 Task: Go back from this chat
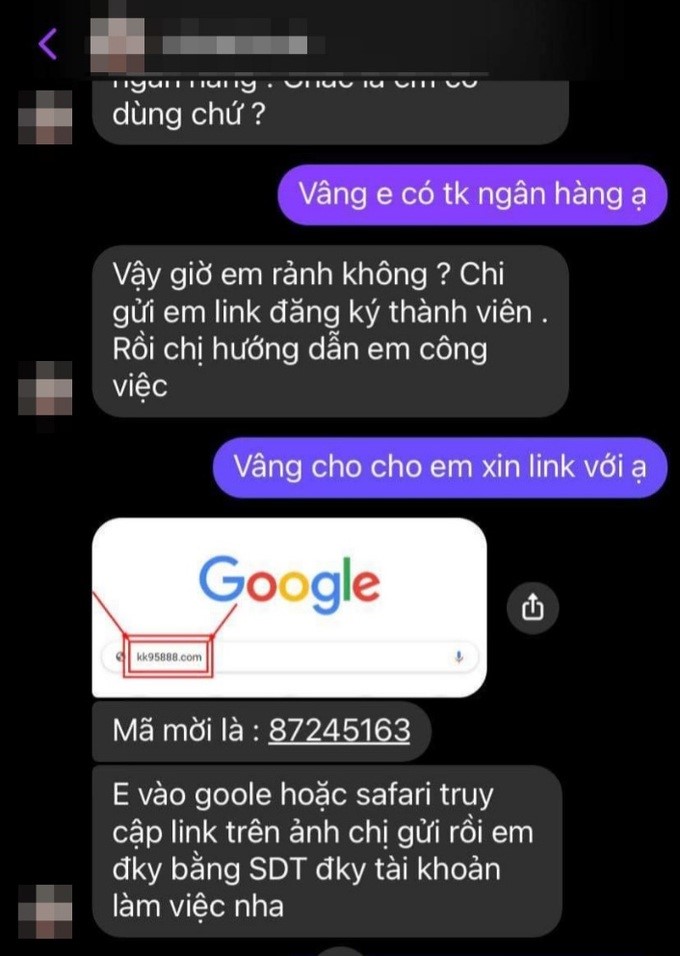(47, 44)
